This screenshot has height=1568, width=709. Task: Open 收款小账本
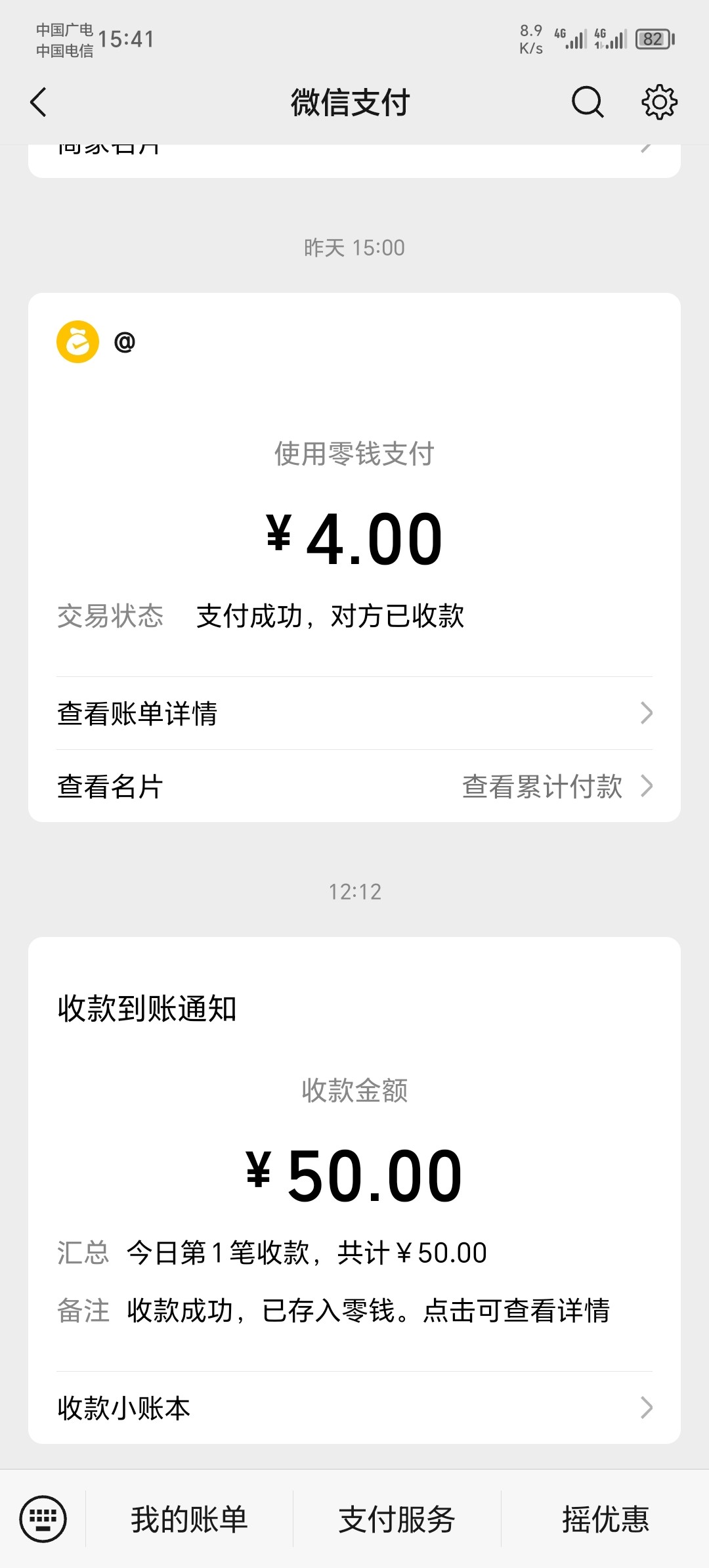pyautogui.click(x=354, y=1408)
